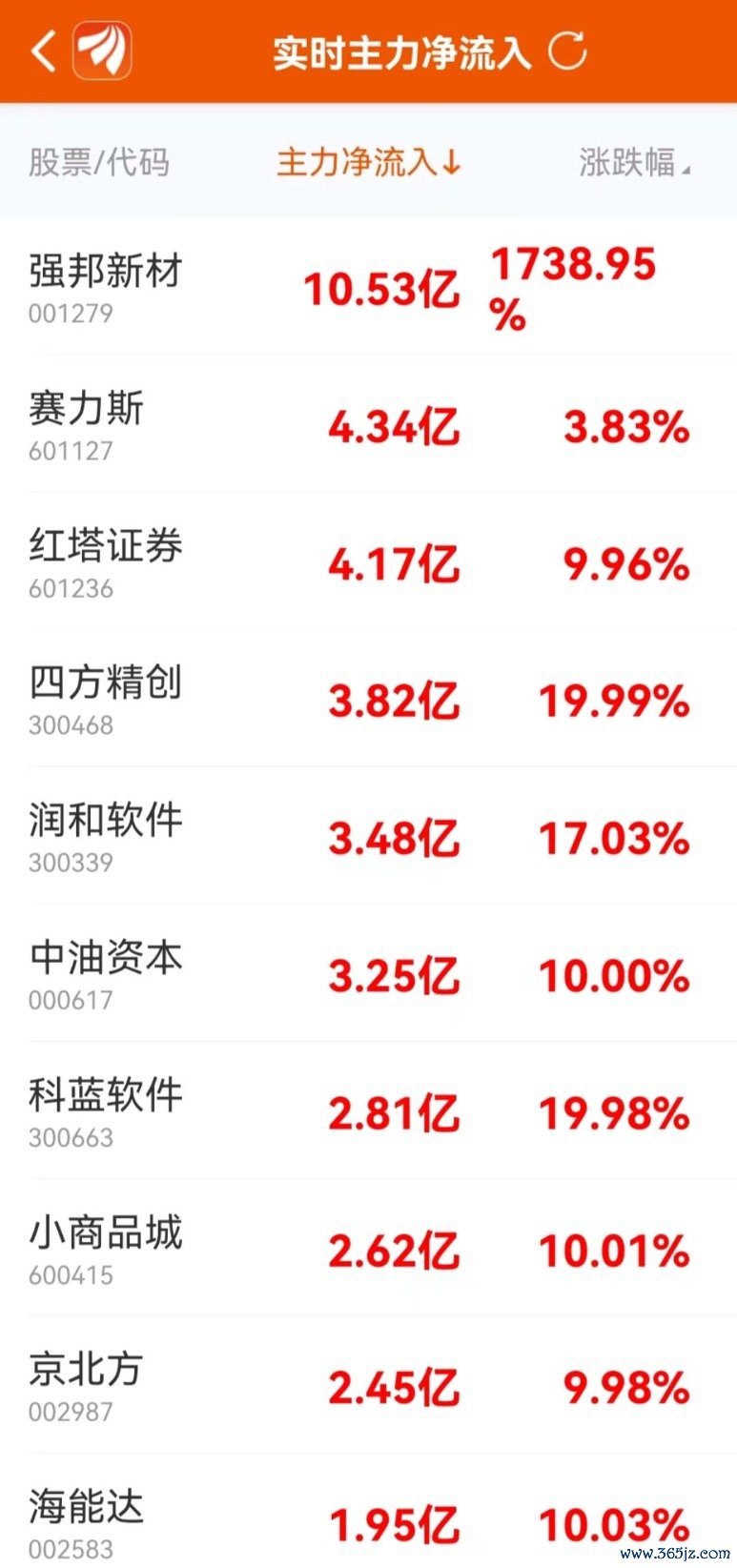
Task: Open stock 小商品城 600415
Action: [x=368, y=1248]
